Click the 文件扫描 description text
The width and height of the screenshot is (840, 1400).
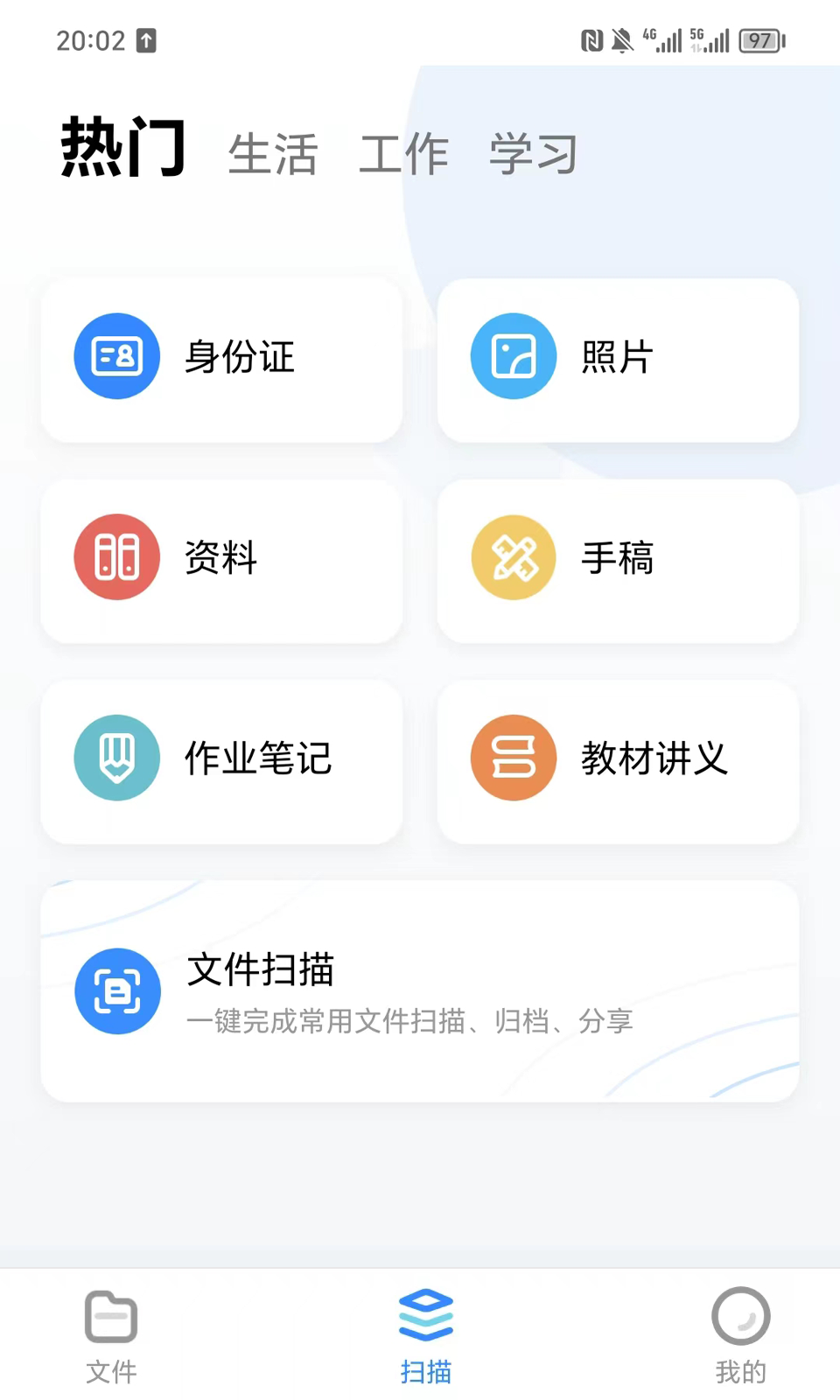click(411, 1021)
